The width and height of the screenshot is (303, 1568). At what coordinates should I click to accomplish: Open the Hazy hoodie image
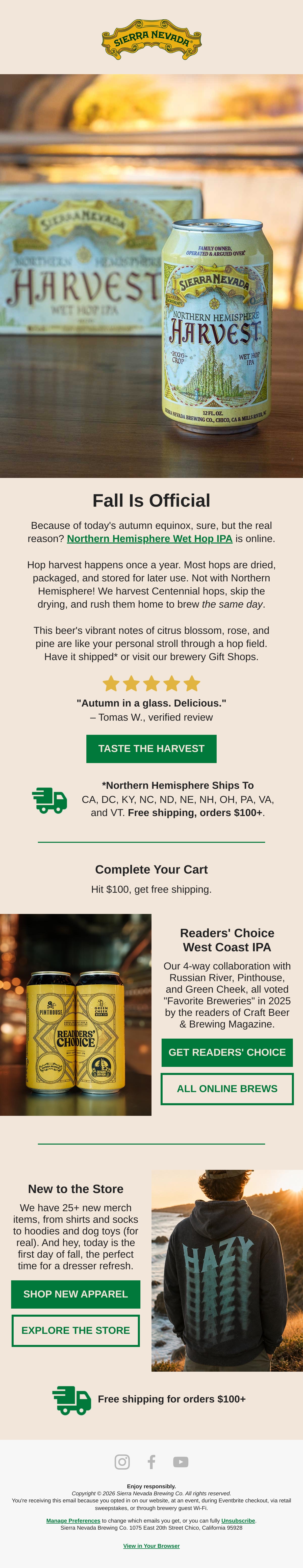coord(227,1270)
